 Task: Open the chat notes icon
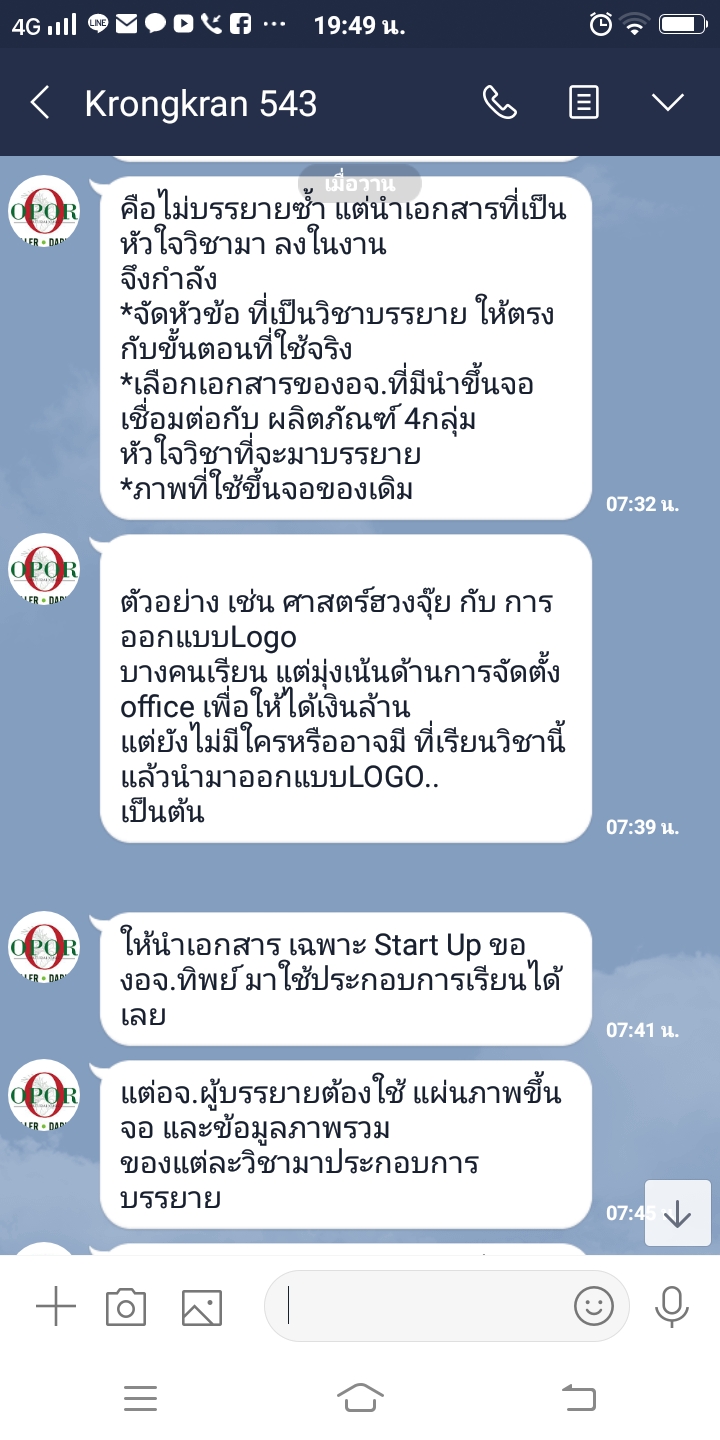584,102
